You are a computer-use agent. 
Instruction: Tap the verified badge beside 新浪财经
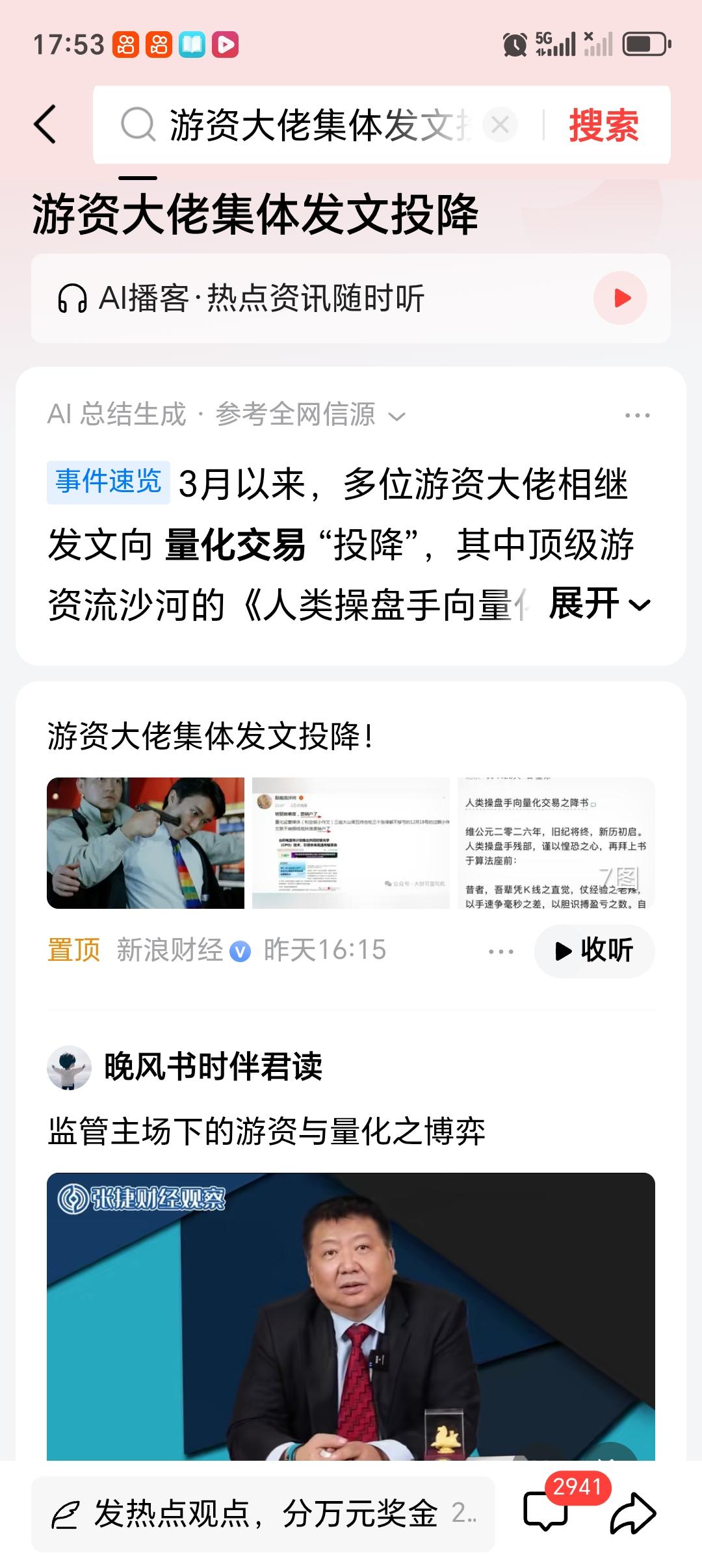point(240,951)
